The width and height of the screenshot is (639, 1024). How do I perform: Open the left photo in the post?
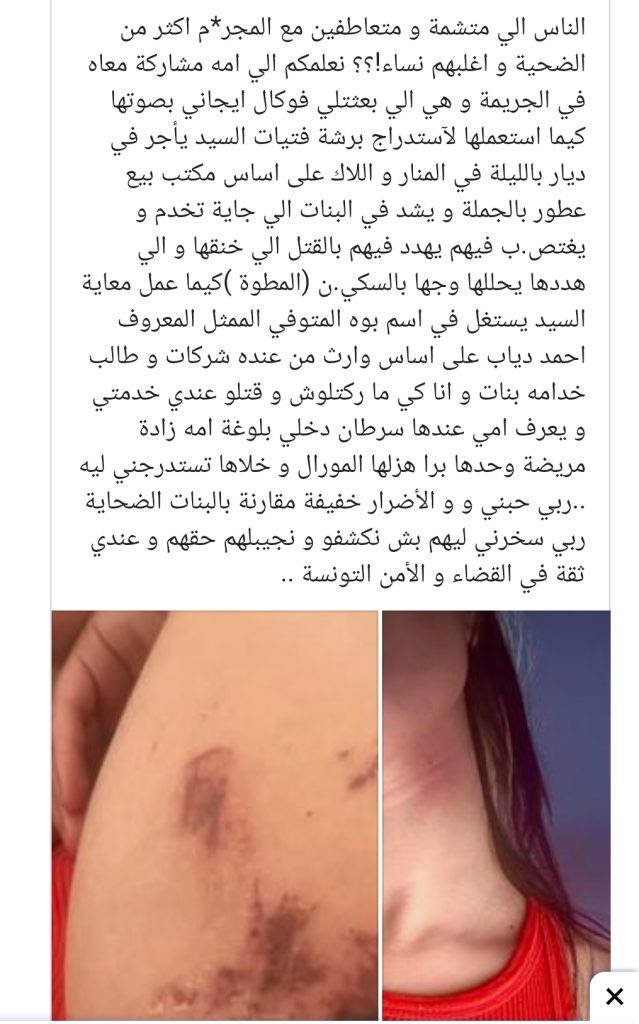click(x=215, y=815)
